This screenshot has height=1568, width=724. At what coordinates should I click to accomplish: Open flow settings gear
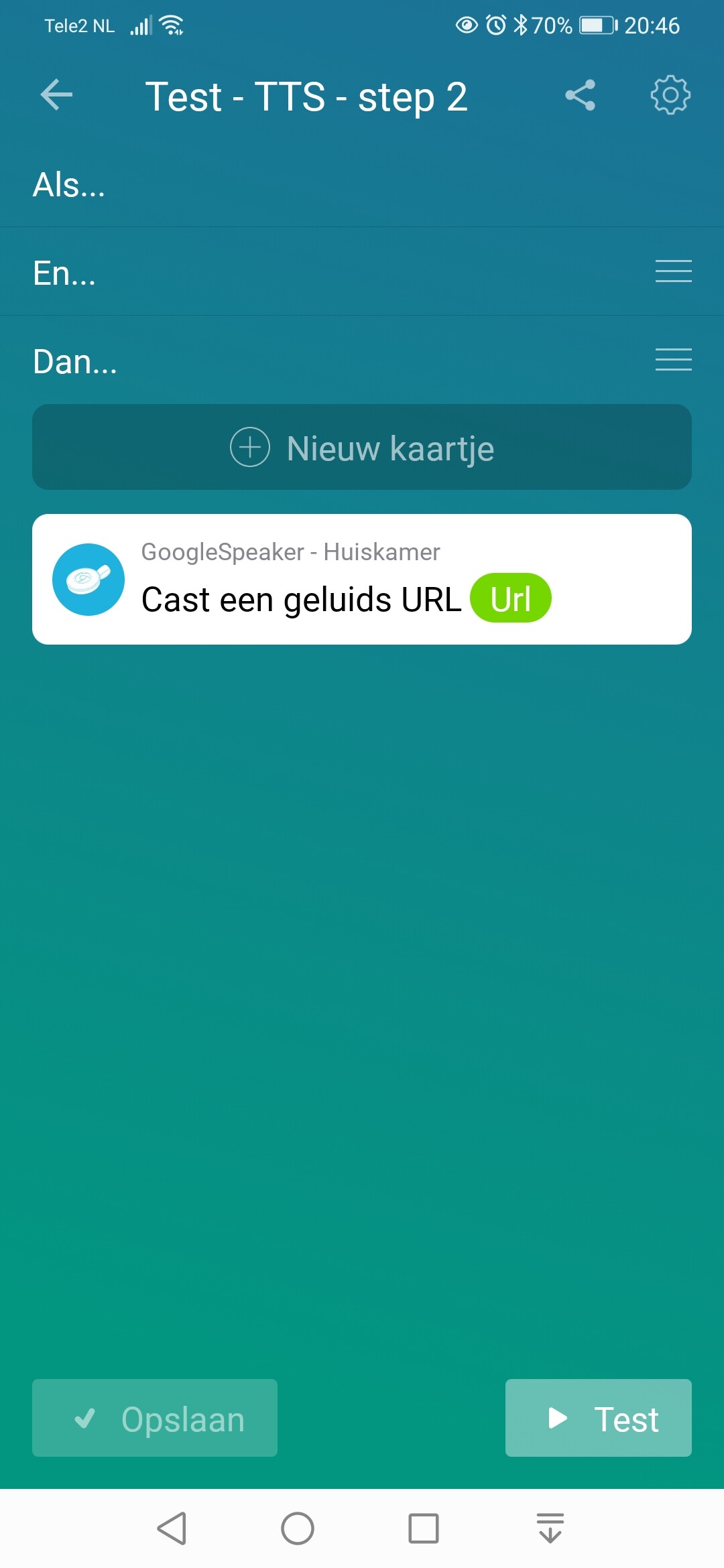tap(670, 95)
